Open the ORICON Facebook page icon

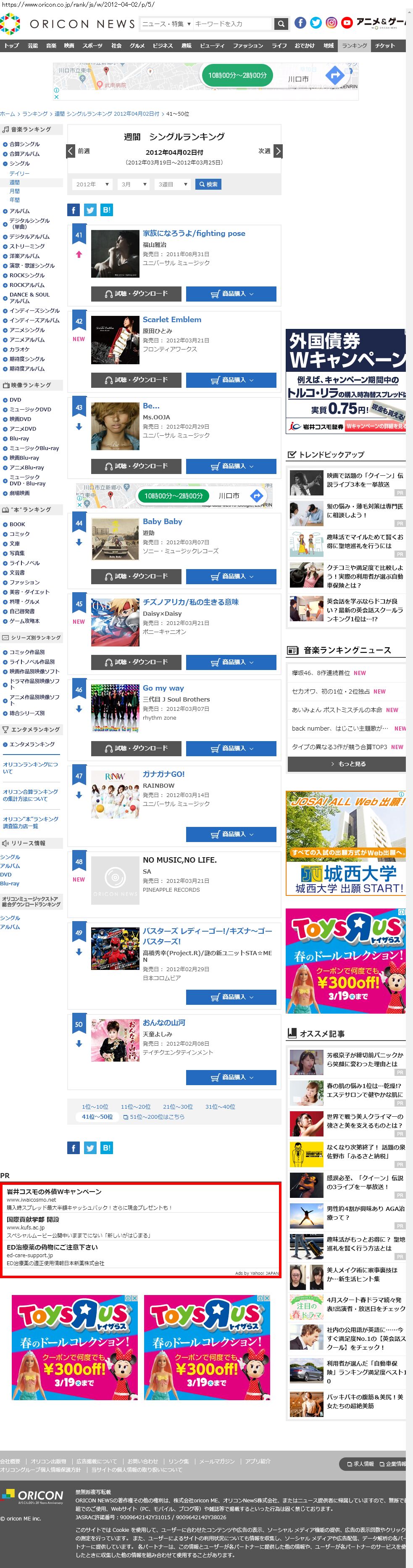click(x=300, y=23)
